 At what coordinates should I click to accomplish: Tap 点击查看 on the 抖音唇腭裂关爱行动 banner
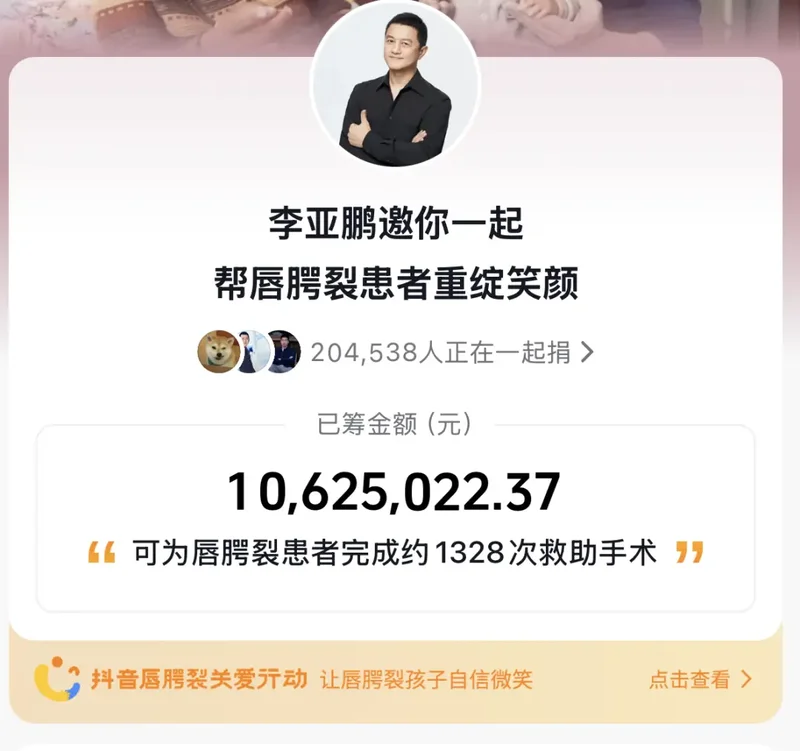699,680
